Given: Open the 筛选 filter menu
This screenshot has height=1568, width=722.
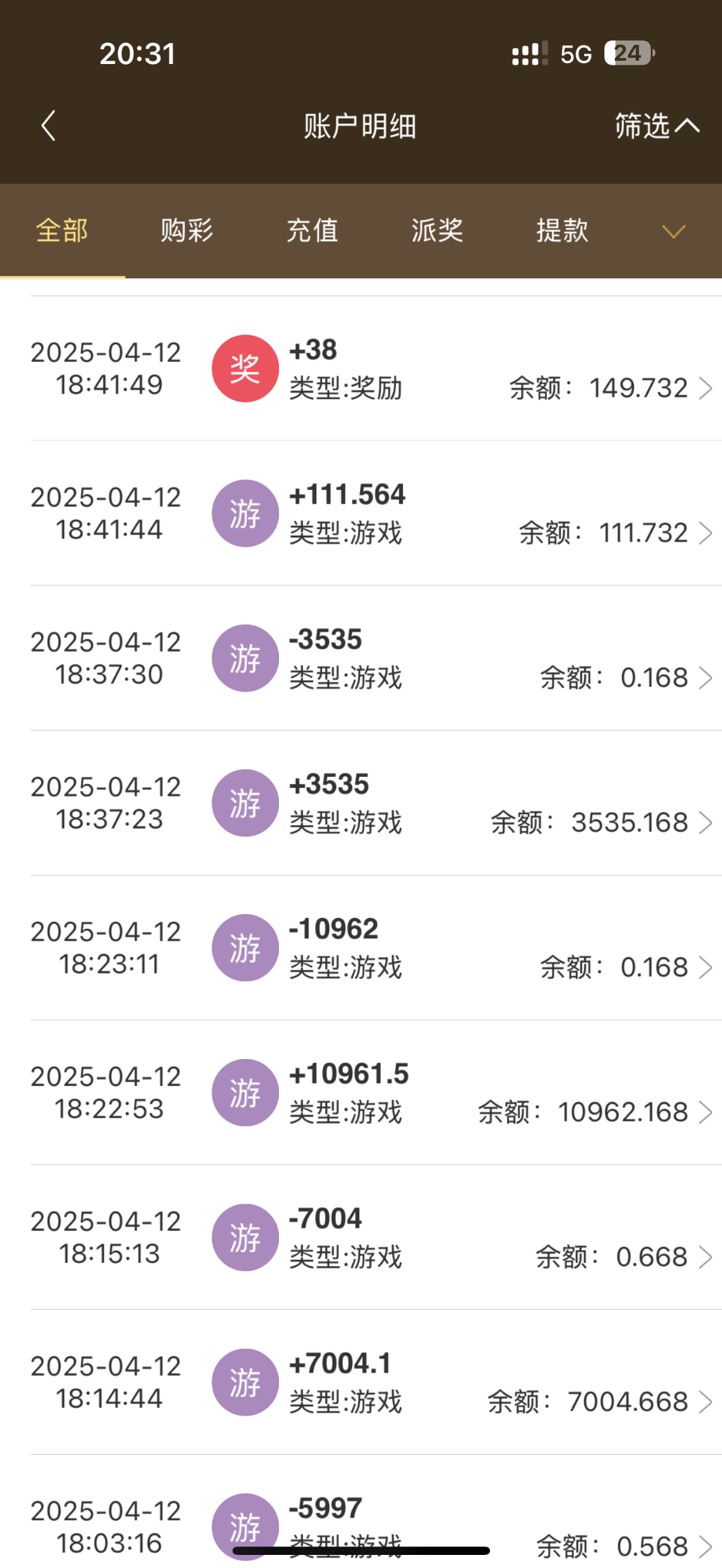Looking at the screenshot, I should point(656,125).
